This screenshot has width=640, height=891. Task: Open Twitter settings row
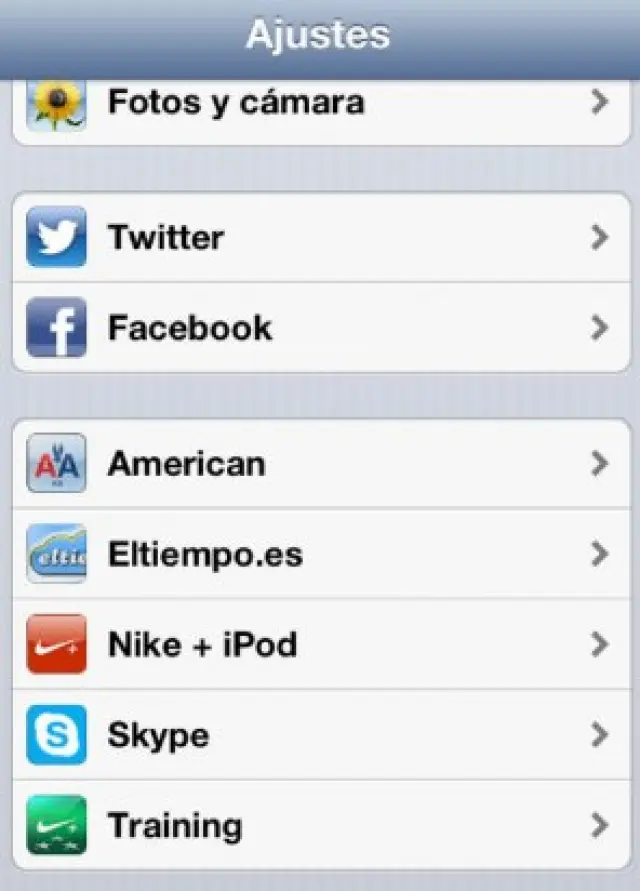coord(320,238)
